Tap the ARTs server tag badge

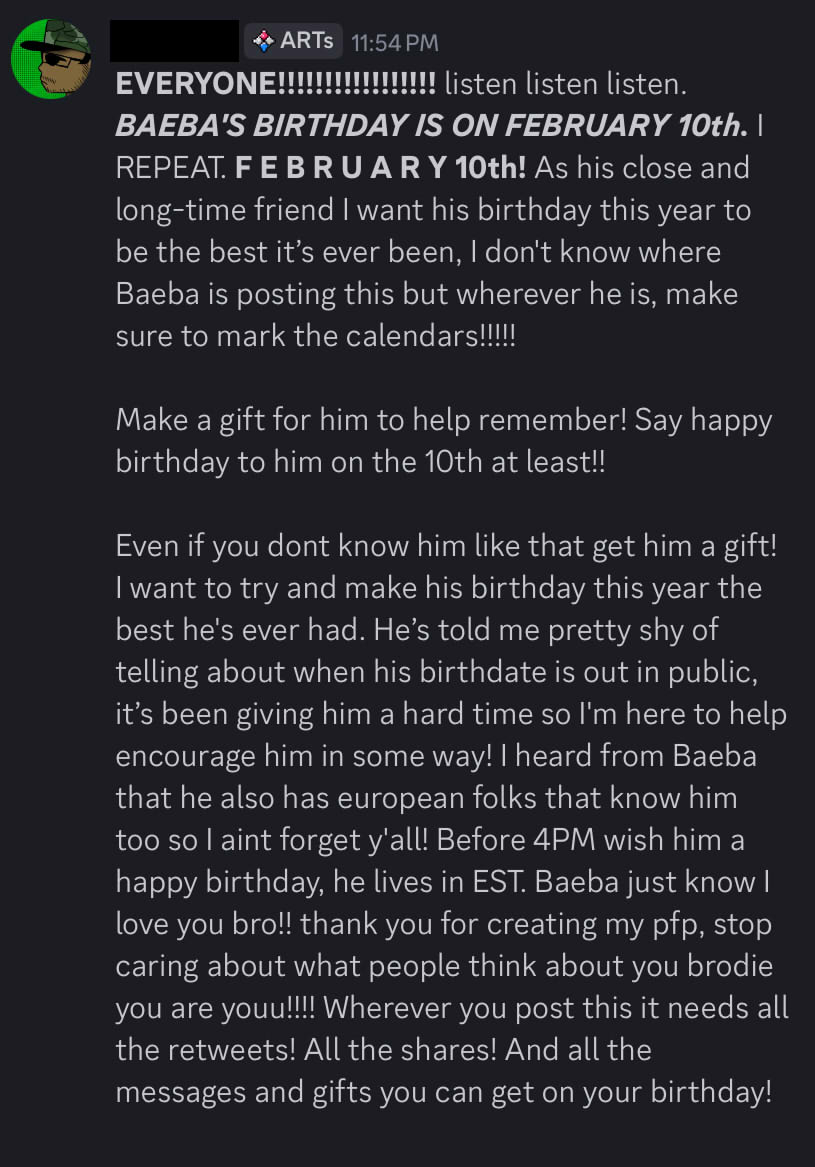(x=292, y=41)
